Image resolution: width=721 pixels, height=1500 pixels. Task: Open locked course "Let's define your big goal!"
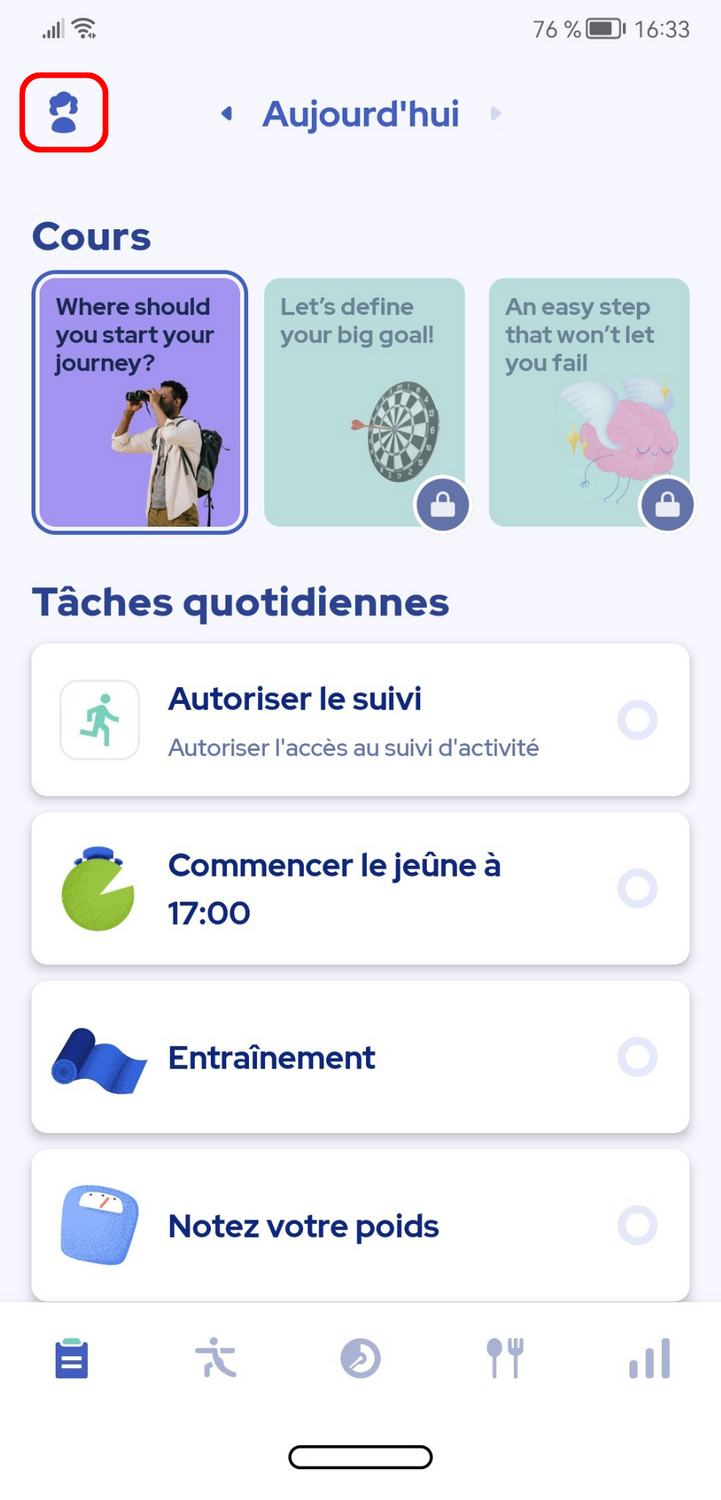(365, 402)
